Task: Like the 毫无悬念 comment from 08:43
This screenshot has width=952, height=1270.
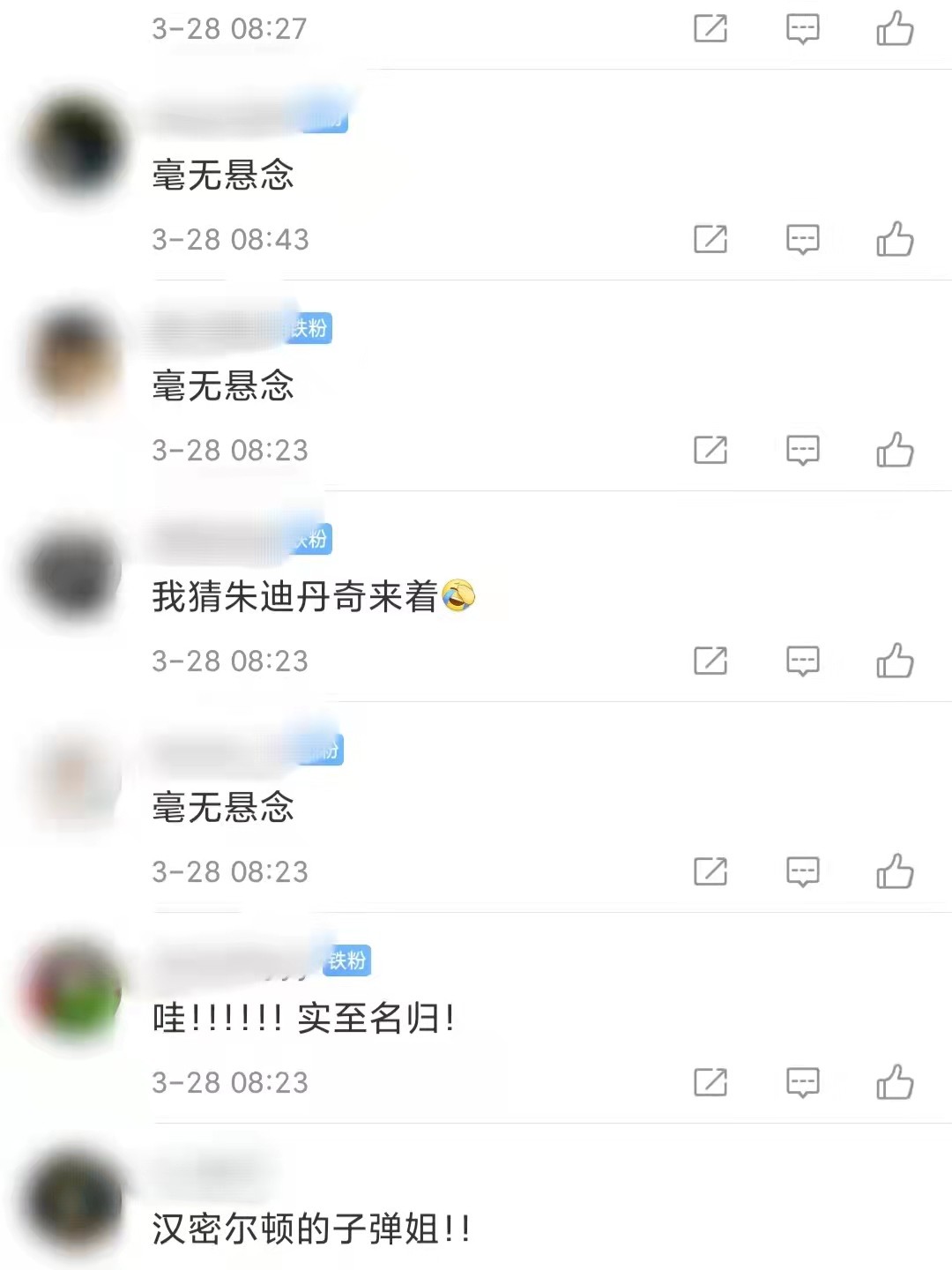Action: pos(895,239)
